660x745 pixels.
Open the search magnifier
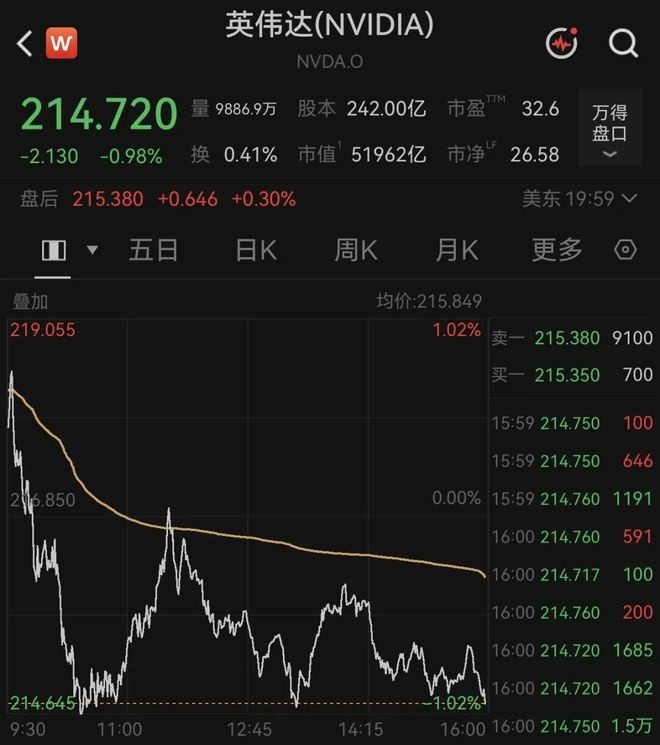tap(623, 43)
